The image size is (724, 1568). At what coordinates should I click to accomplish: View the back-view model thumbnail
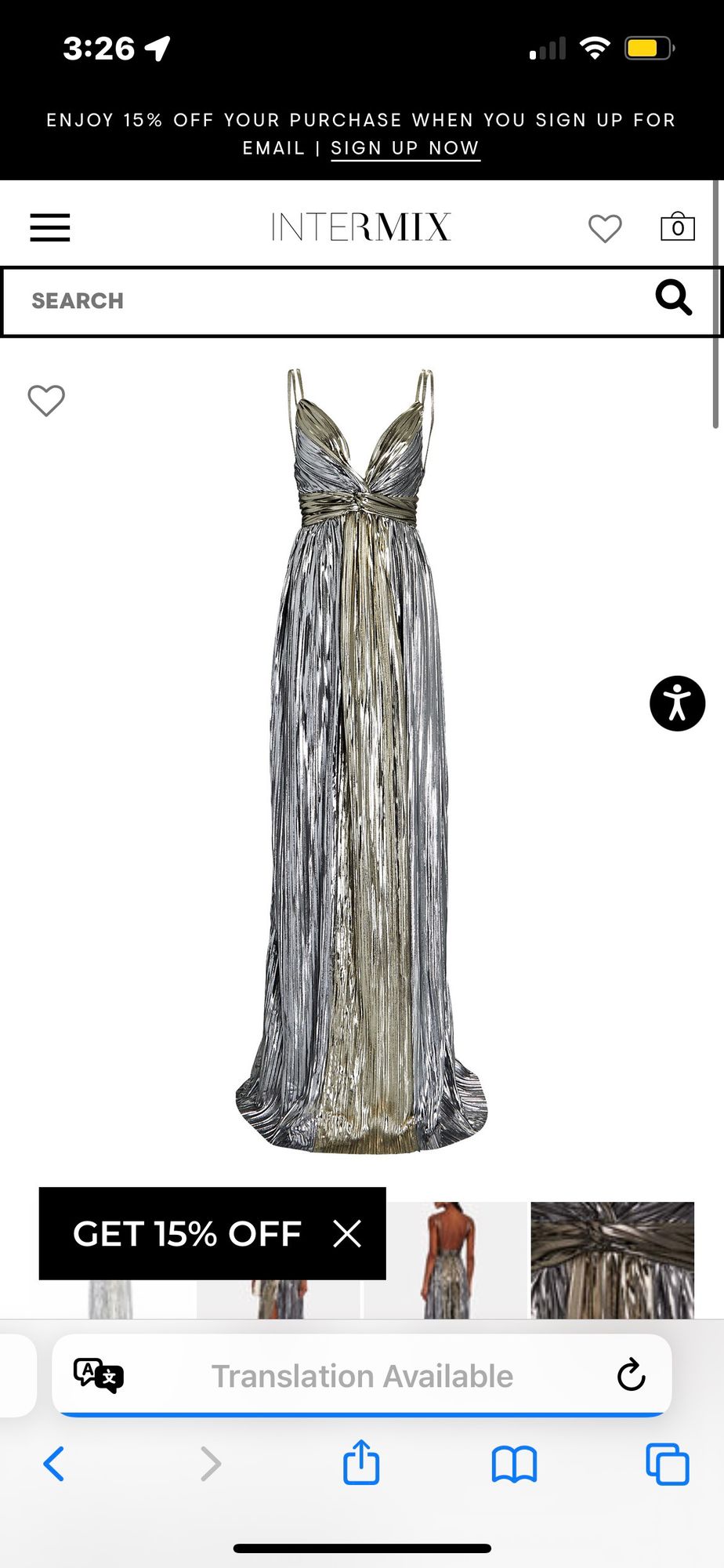(447, 1259)
